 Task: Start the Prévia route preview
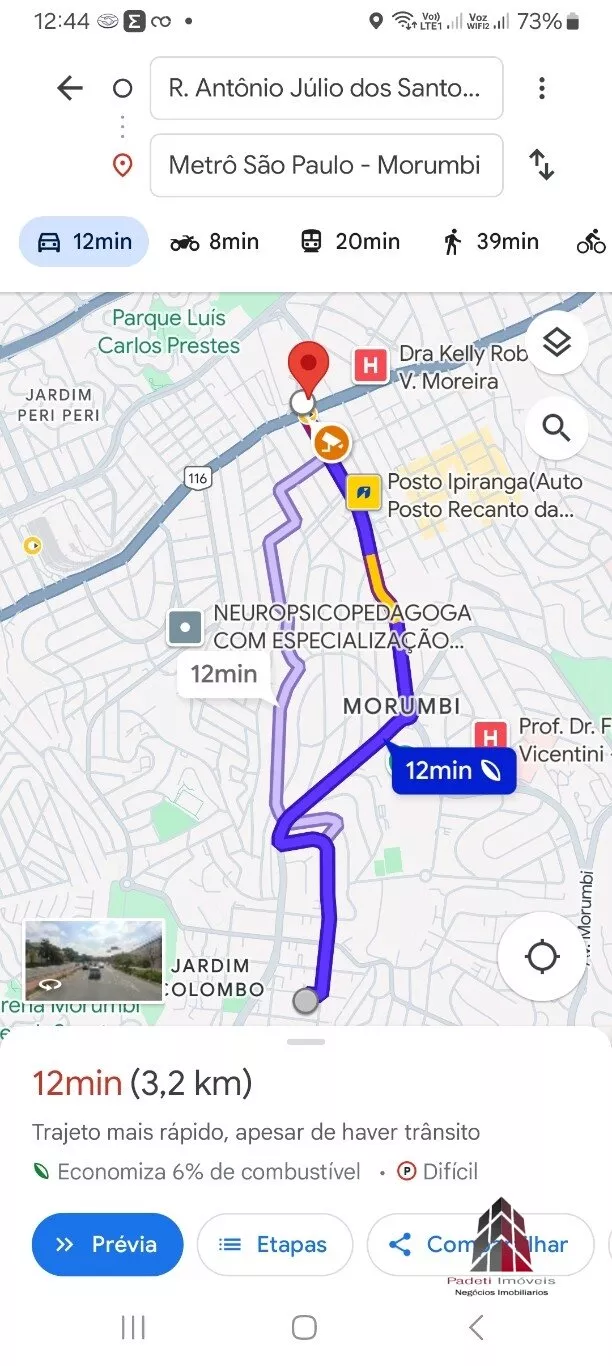(x=107, y=1244)
